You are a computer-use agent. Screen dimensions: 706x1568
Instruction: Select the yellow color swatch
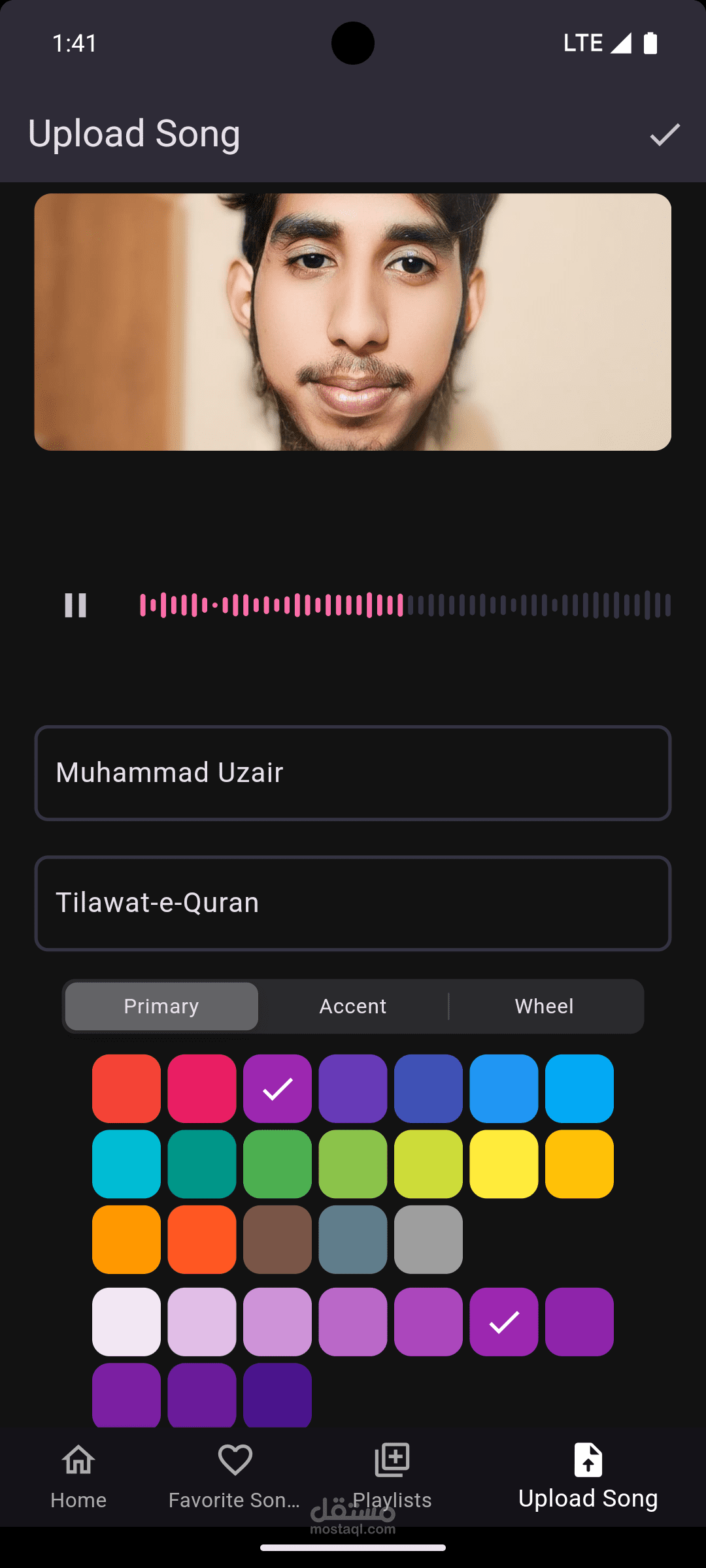504,1164
